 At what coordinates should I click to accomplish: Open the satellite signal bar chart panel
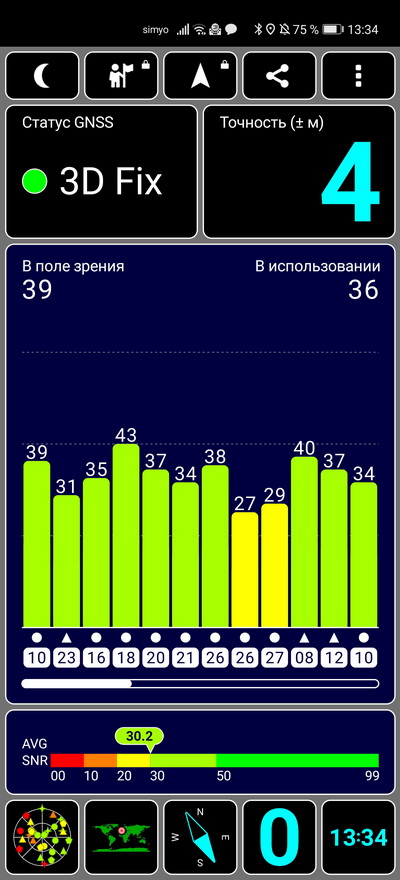click(x=200, y=474)
